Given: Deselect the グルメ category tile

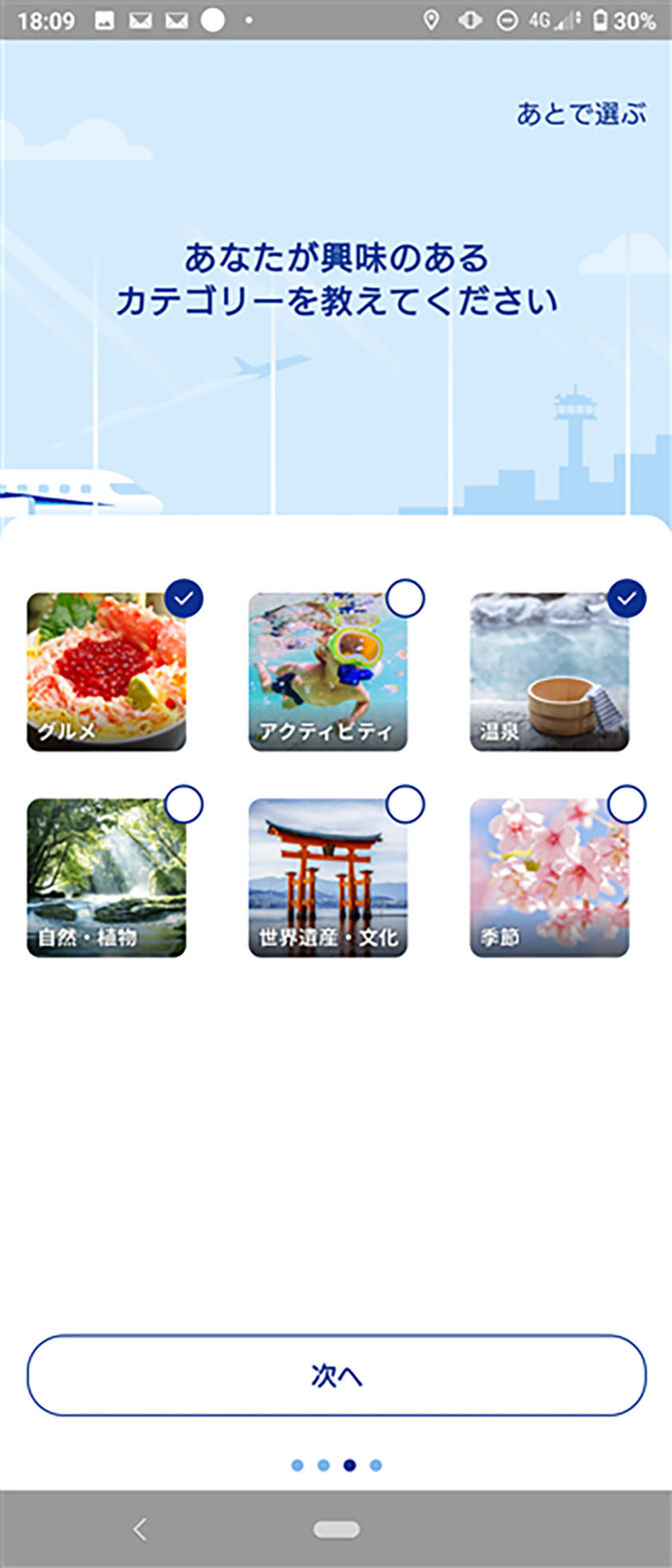Looking at the screenshot, I should tap(107, 671).
